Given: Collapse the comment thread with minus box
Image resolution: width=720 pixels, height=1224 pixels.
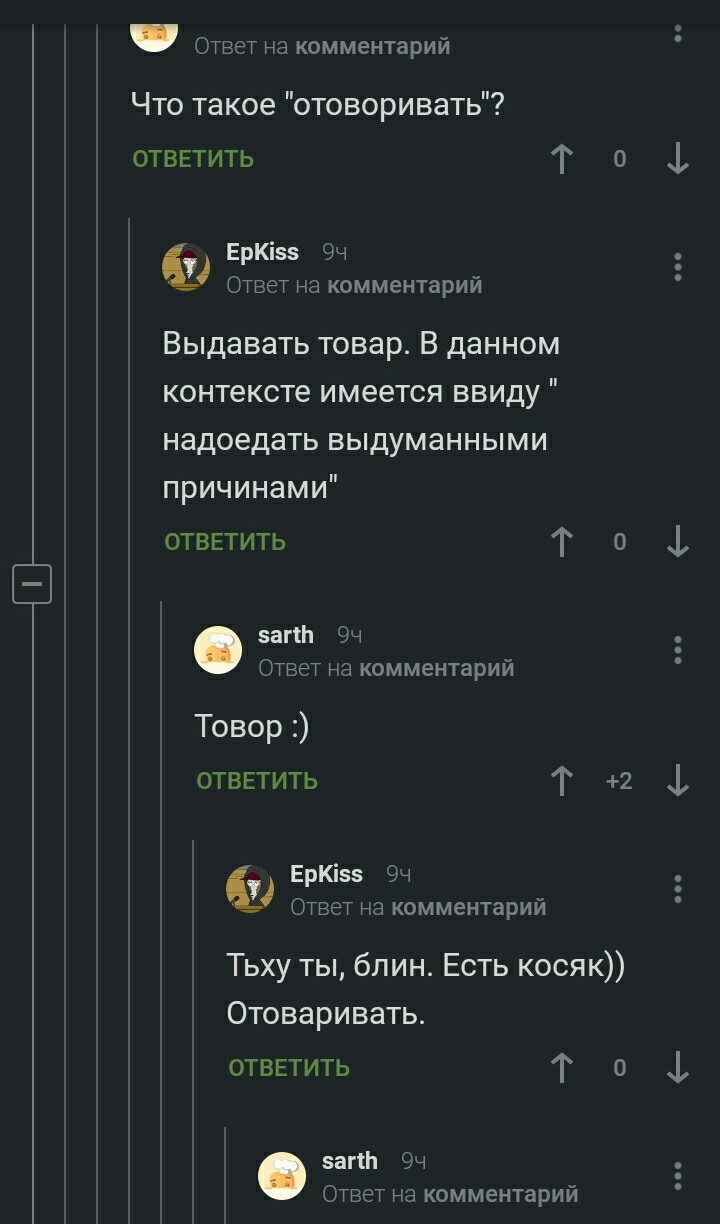Looking at the screenshot, I should 31,583.
